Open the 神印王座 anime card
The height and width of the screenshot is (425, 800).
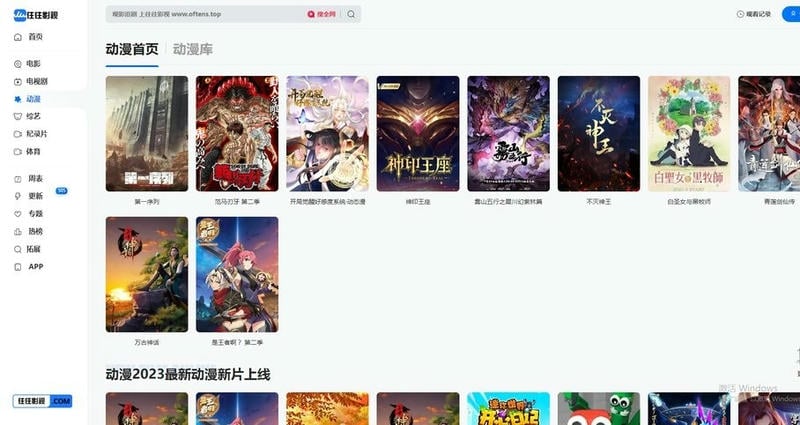click(x=417, y=133)
